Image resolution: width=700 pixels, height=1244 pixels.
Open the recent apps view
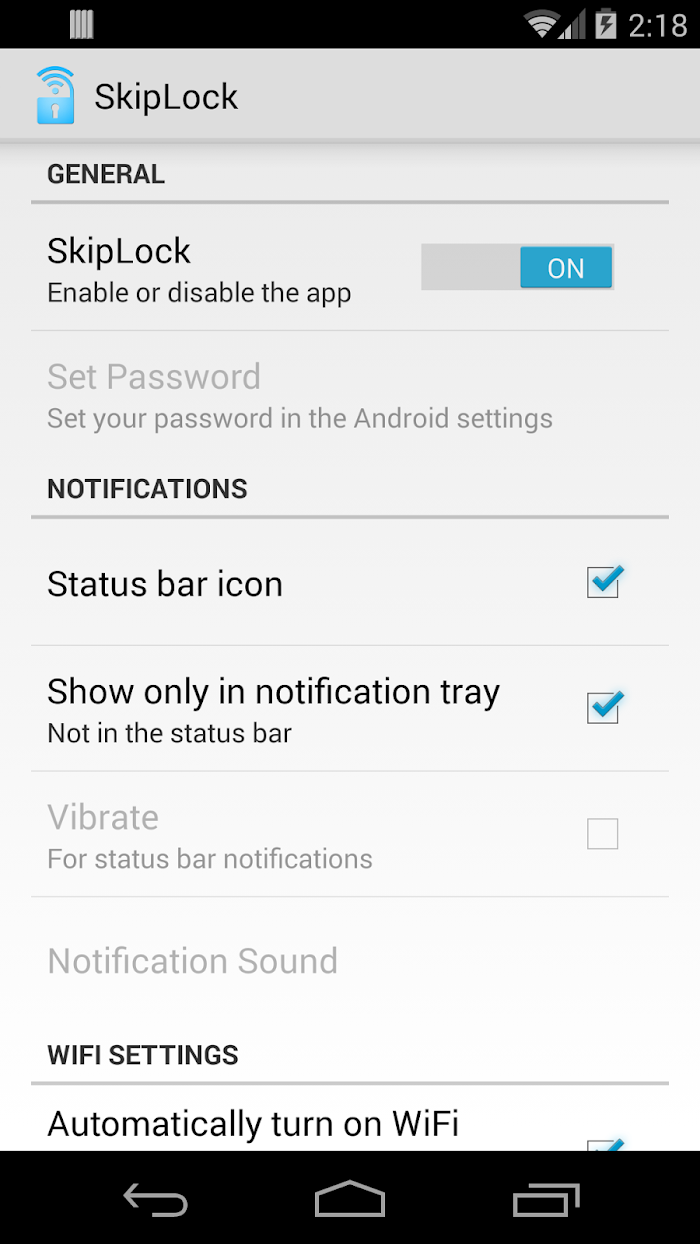pyautogui.click(x=545, y=1198)
